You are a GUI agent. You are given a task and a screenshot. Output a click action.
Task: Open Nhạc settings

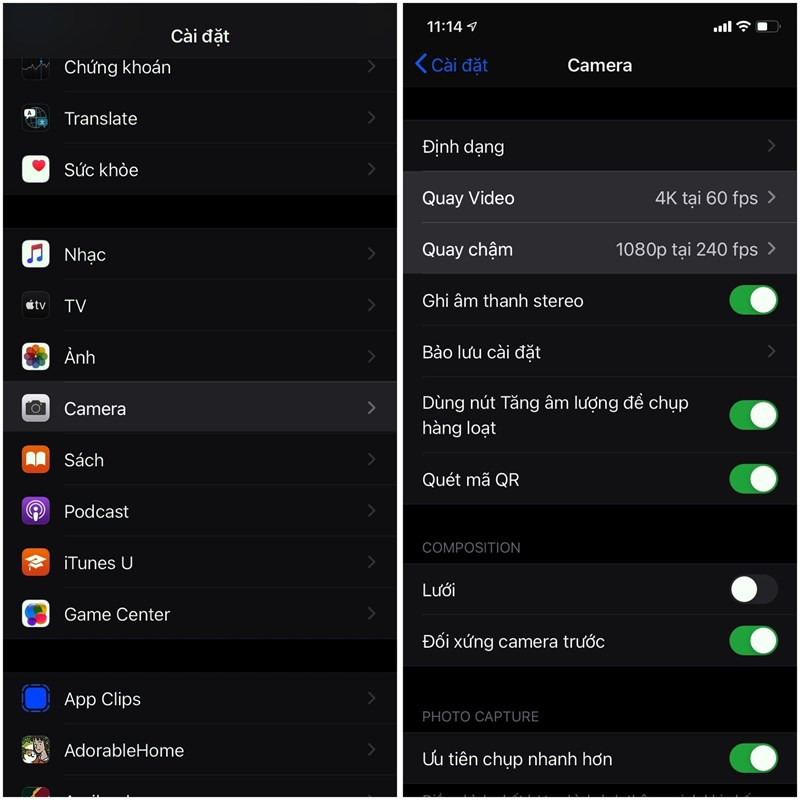click(200, 254)
